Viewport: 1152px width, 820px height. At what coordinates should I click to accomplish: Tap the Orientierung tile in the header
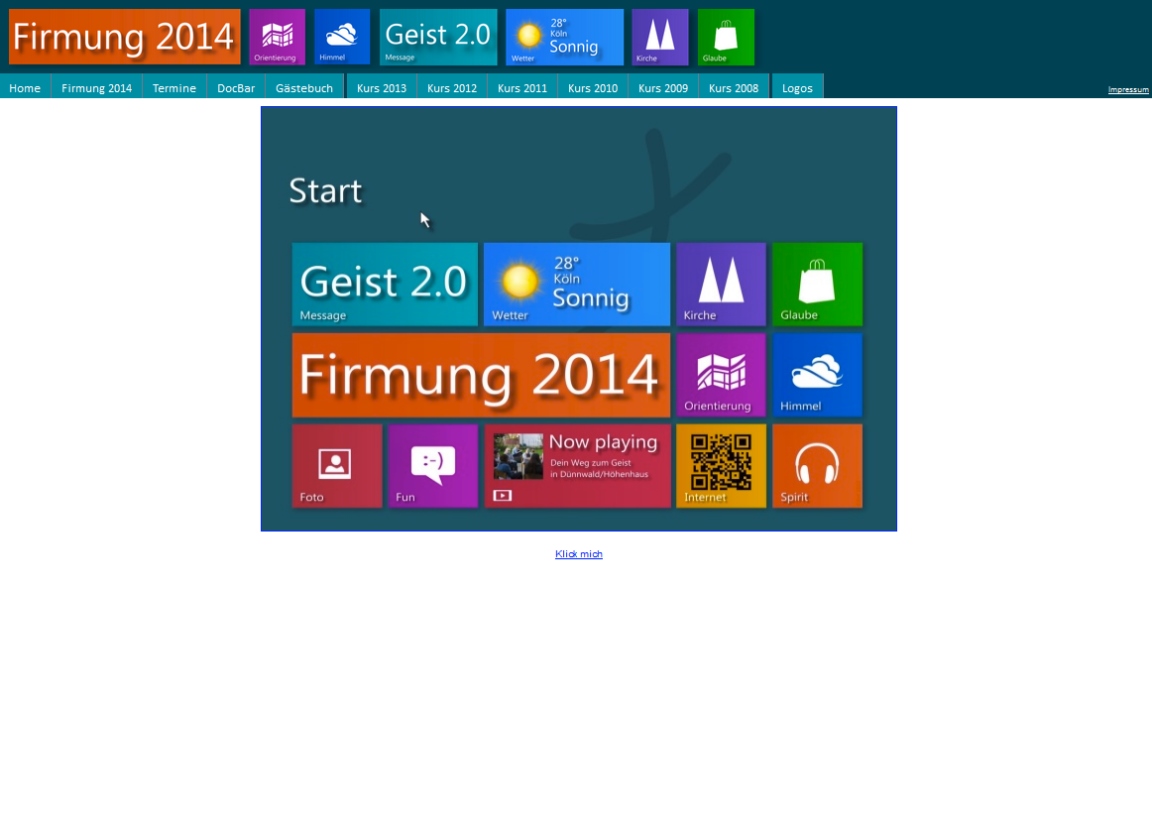(277, 37)
